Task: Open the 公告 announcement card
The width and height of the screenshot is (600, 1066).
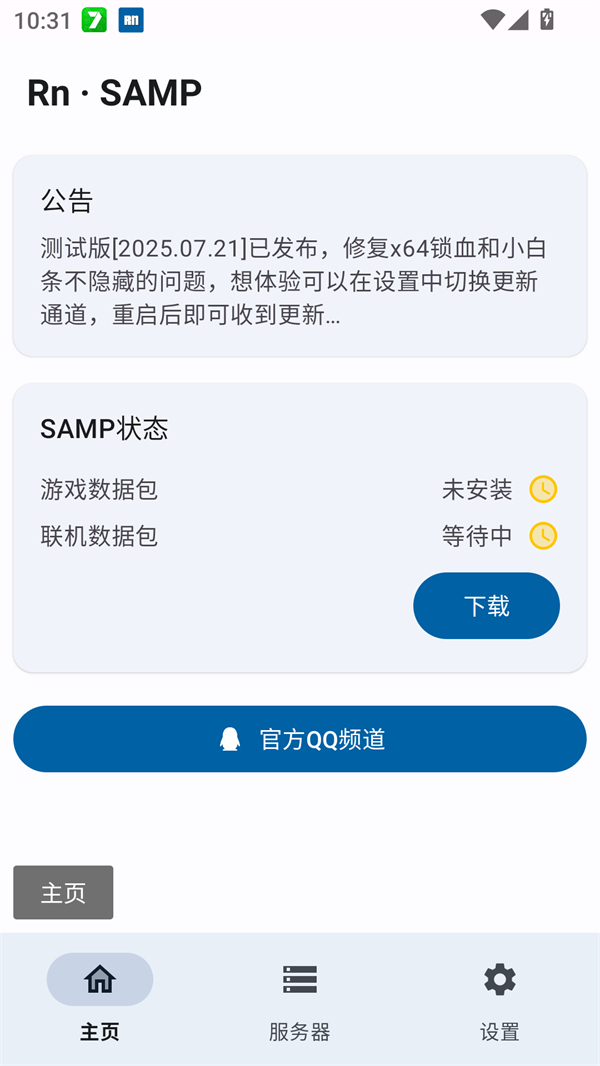Action: 300,256
